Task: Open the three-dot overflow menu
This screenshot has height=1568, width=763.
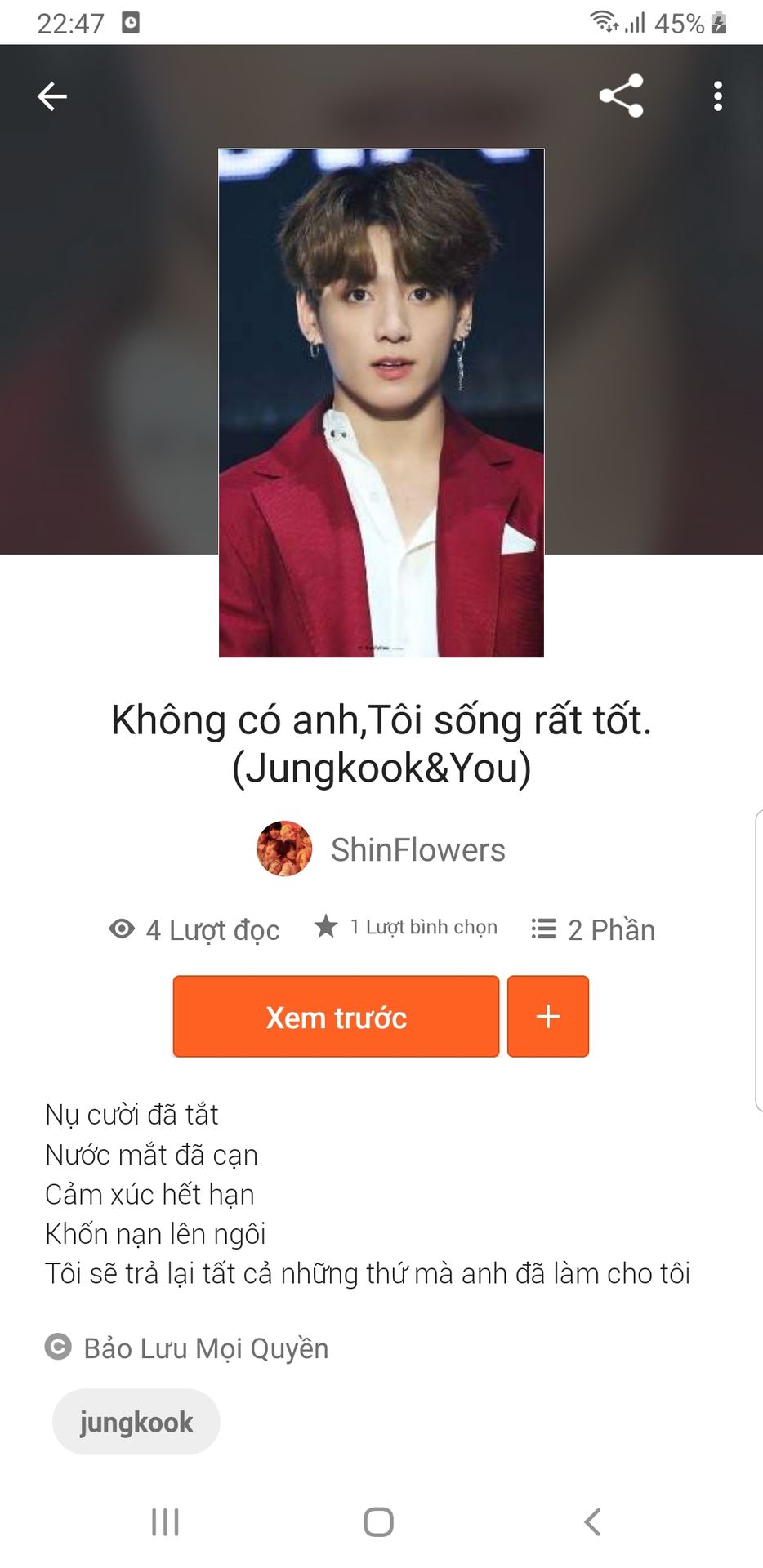Action: coord(717,96)
